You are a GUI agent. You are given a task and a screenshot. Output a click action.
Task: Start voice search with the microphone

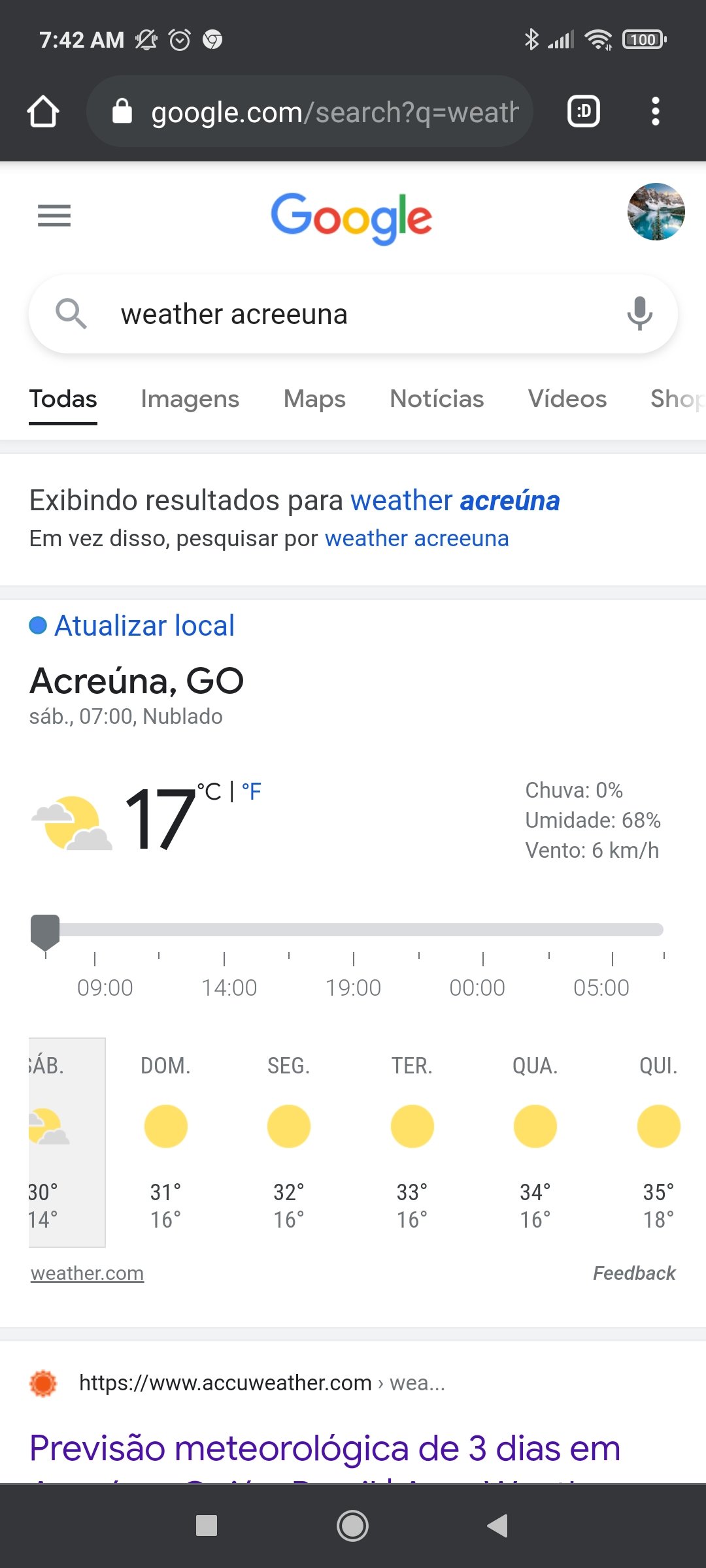[x=639, y=314]
